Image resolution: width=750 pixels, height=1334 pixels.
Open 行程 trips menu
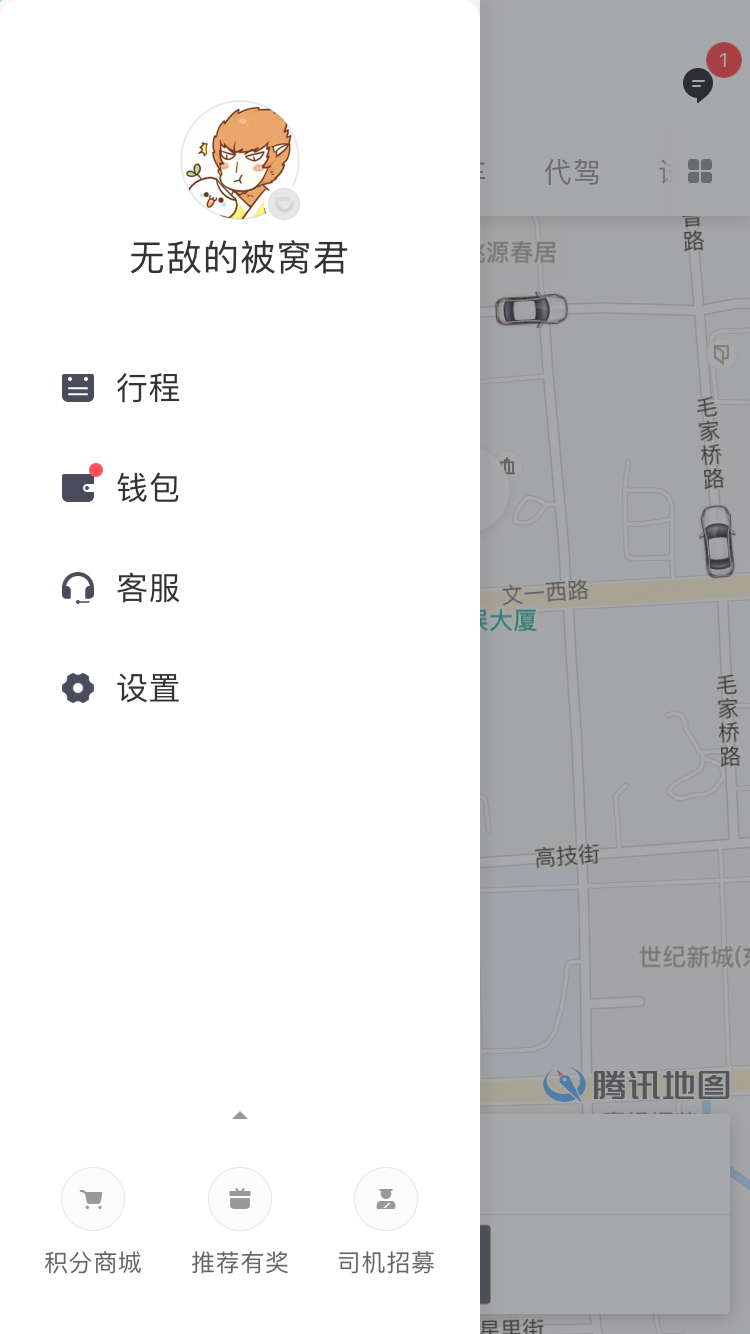[x=121, y=388]
